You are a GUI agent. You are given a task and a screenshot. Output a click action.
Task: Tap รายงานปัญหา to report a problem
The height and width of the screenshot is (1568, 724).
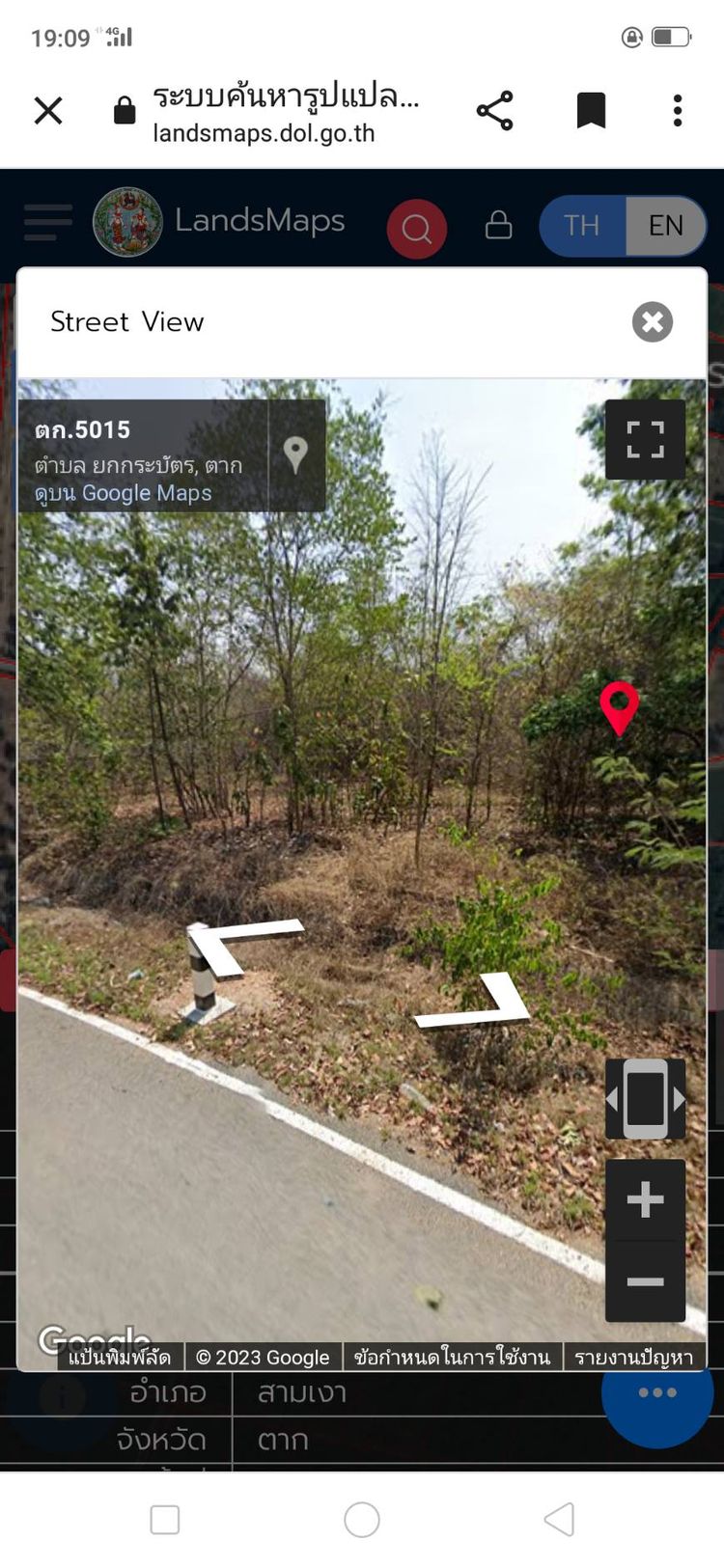pos(633,1358)
